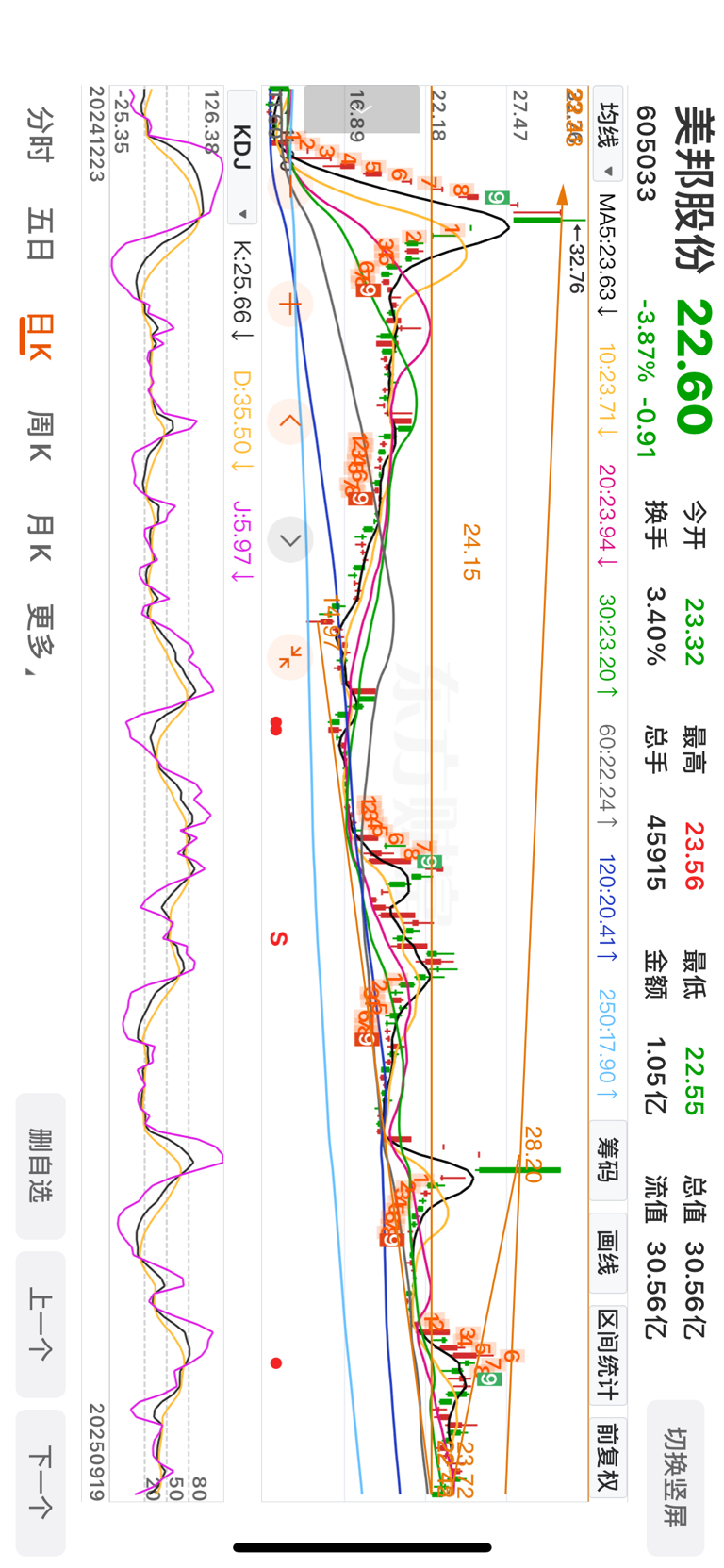Tap the plus zoom-in chart icon

tap(289, 304)
